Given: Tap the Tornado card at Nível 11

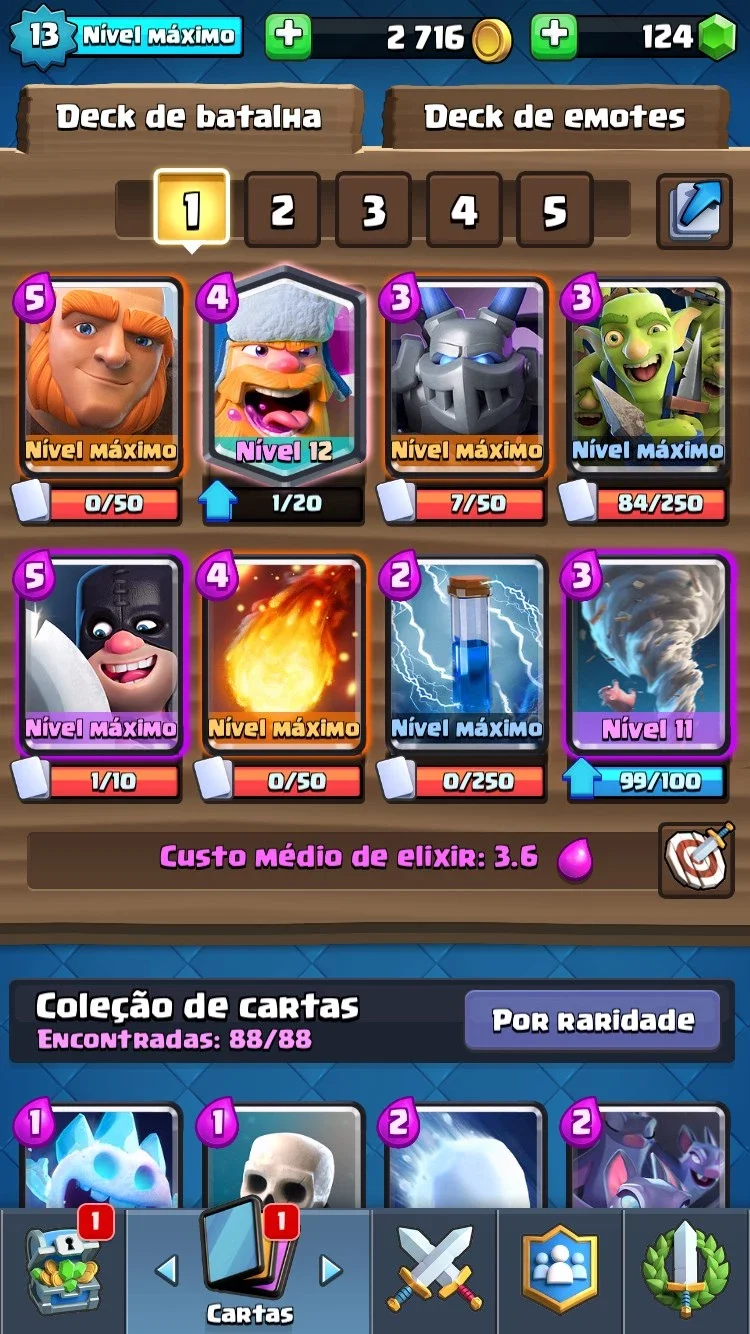Looking at the screenshot, I should coord(648,656).
